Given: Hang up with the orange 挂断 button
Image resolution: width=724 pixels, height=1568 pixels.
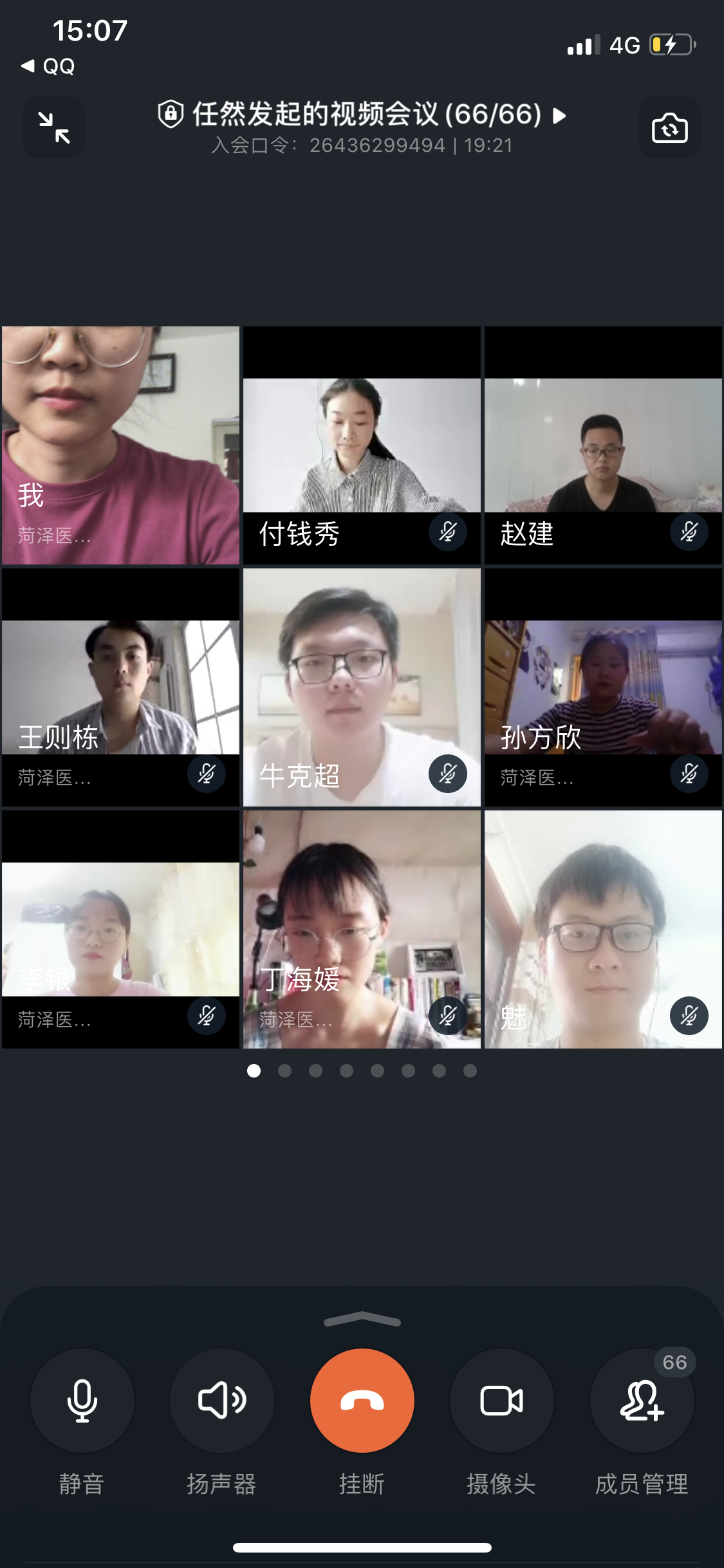Looking at the screenshot, I should click(x=362, y=1399).
